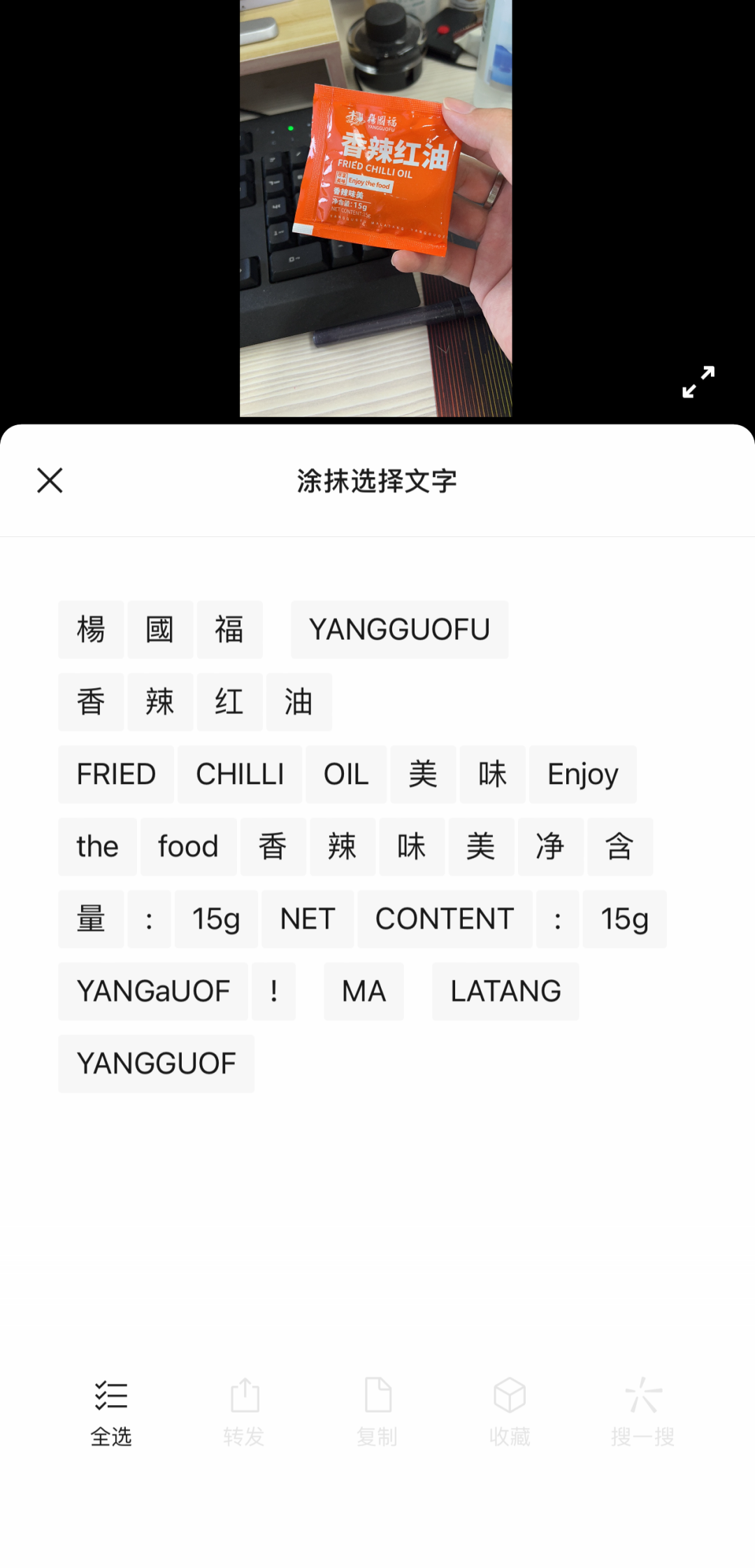Select the FRIED word chip
Image resolution: width=755 pixels, height=1568 pixels.
click(116, 774)
